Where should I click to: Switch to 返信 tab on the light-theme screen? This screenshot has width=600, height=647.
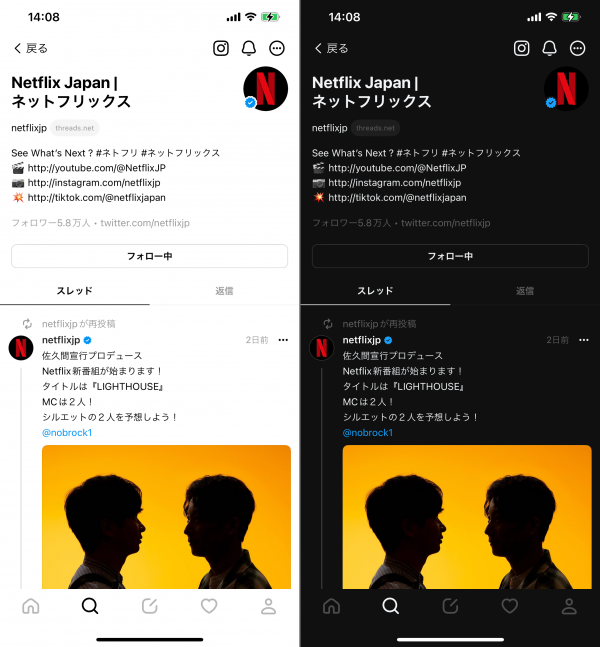point(224,291)
